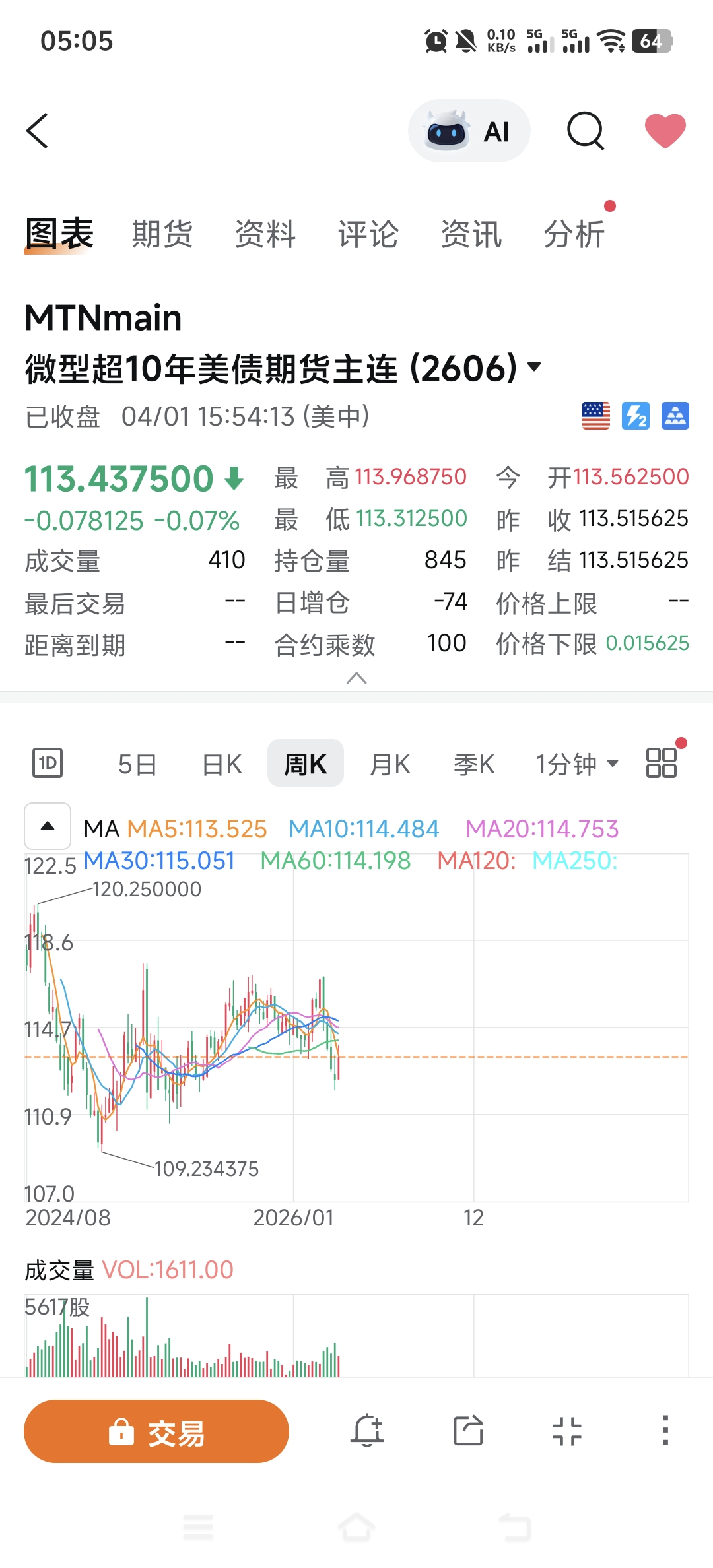Switch to the 资讯 tab
713x1568 pixels.
click(x=471, y=234)
